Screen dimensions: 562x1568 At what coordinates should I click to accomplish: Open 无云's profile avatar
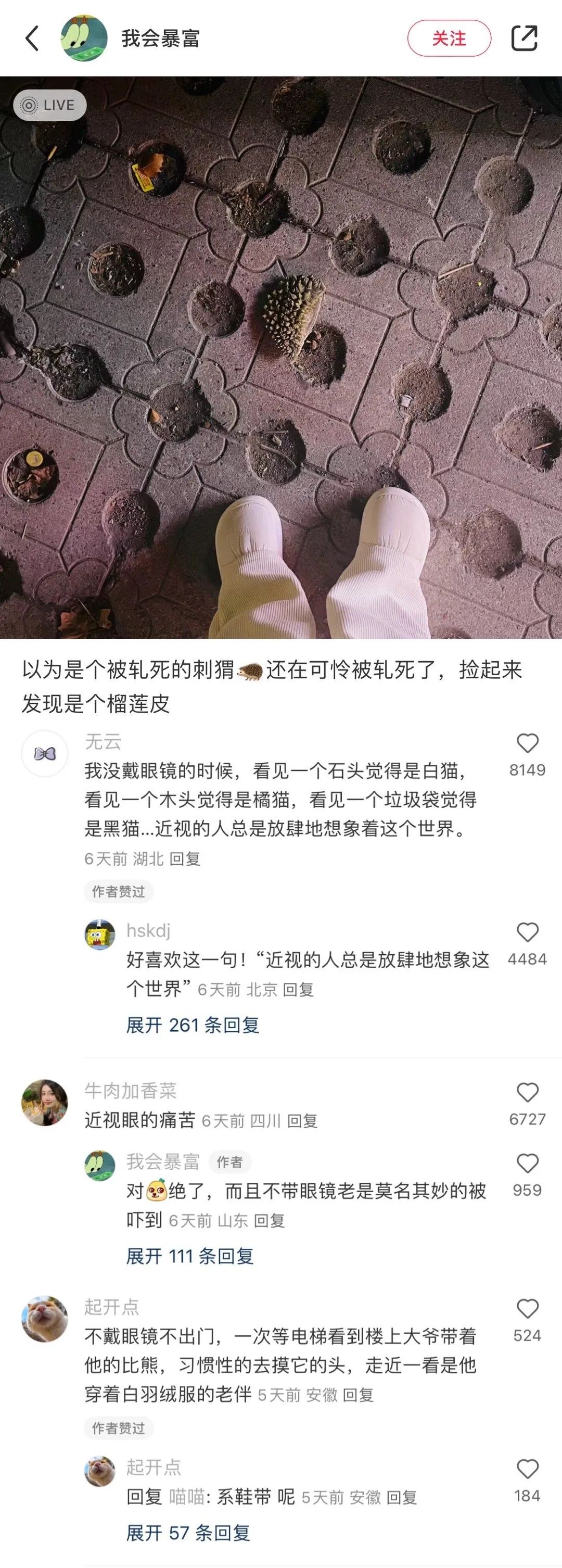tap(44, 754)
